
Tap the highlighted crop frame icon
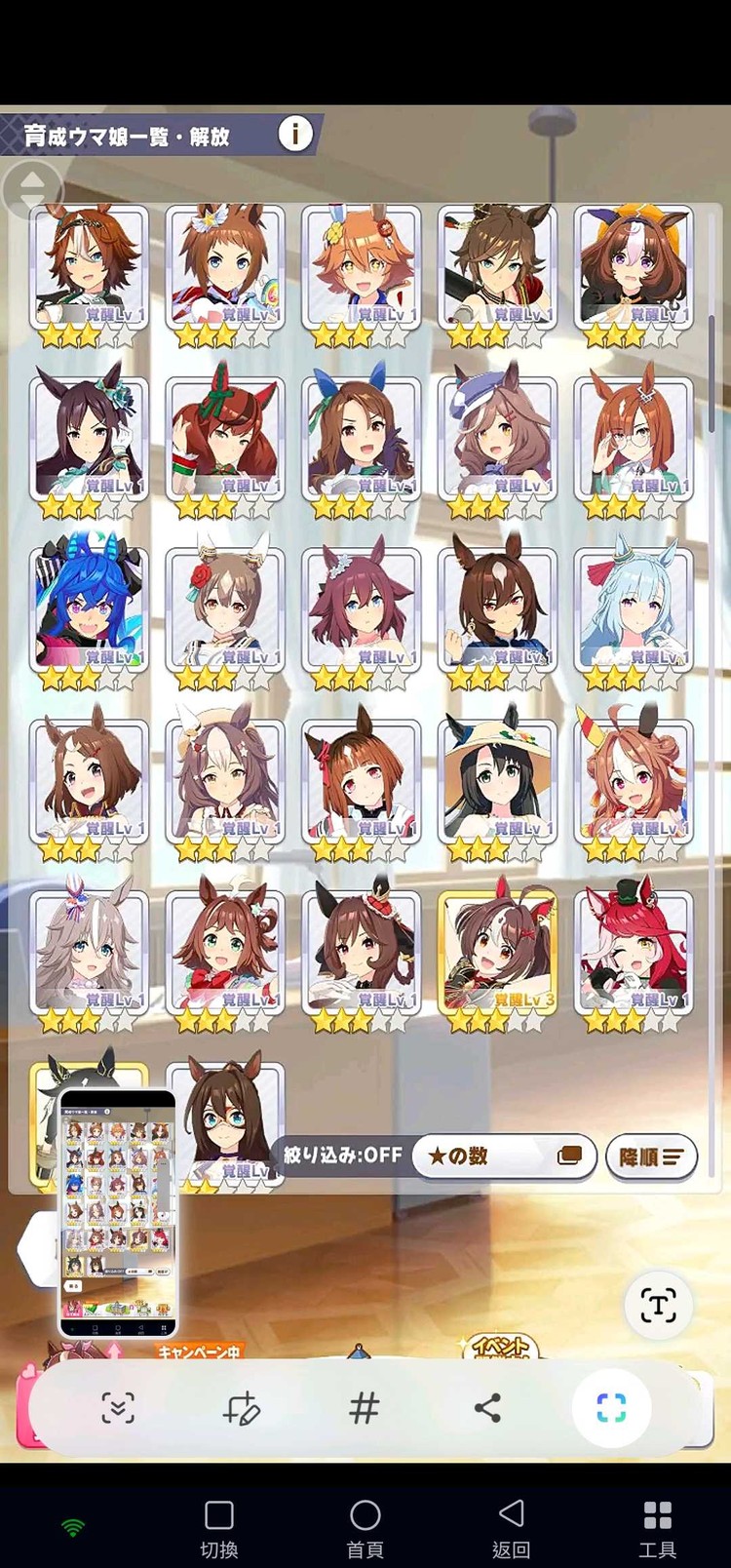click(x=611, y=1408)
